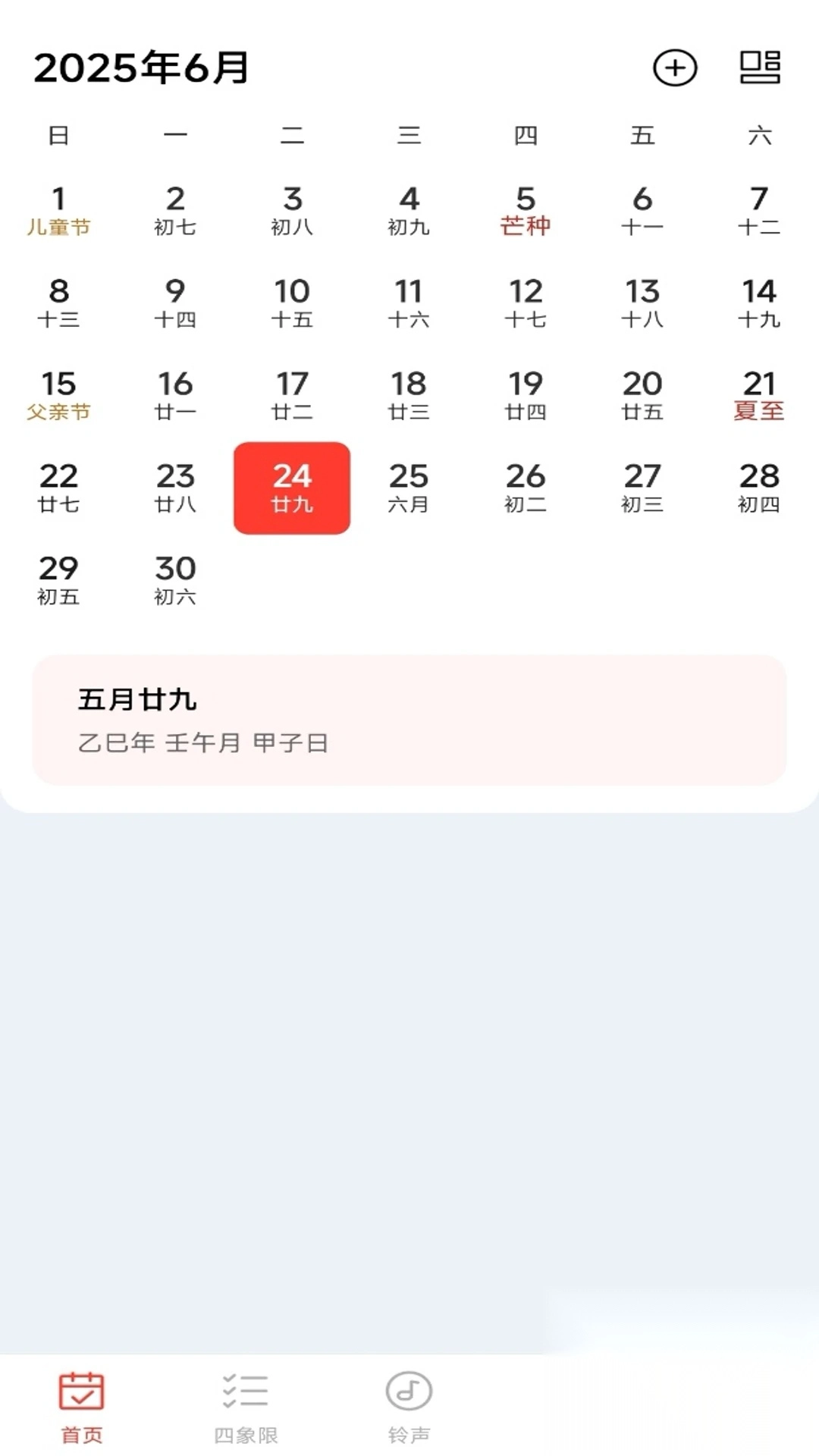Open the add event plus icon

(x=674, y=67)
